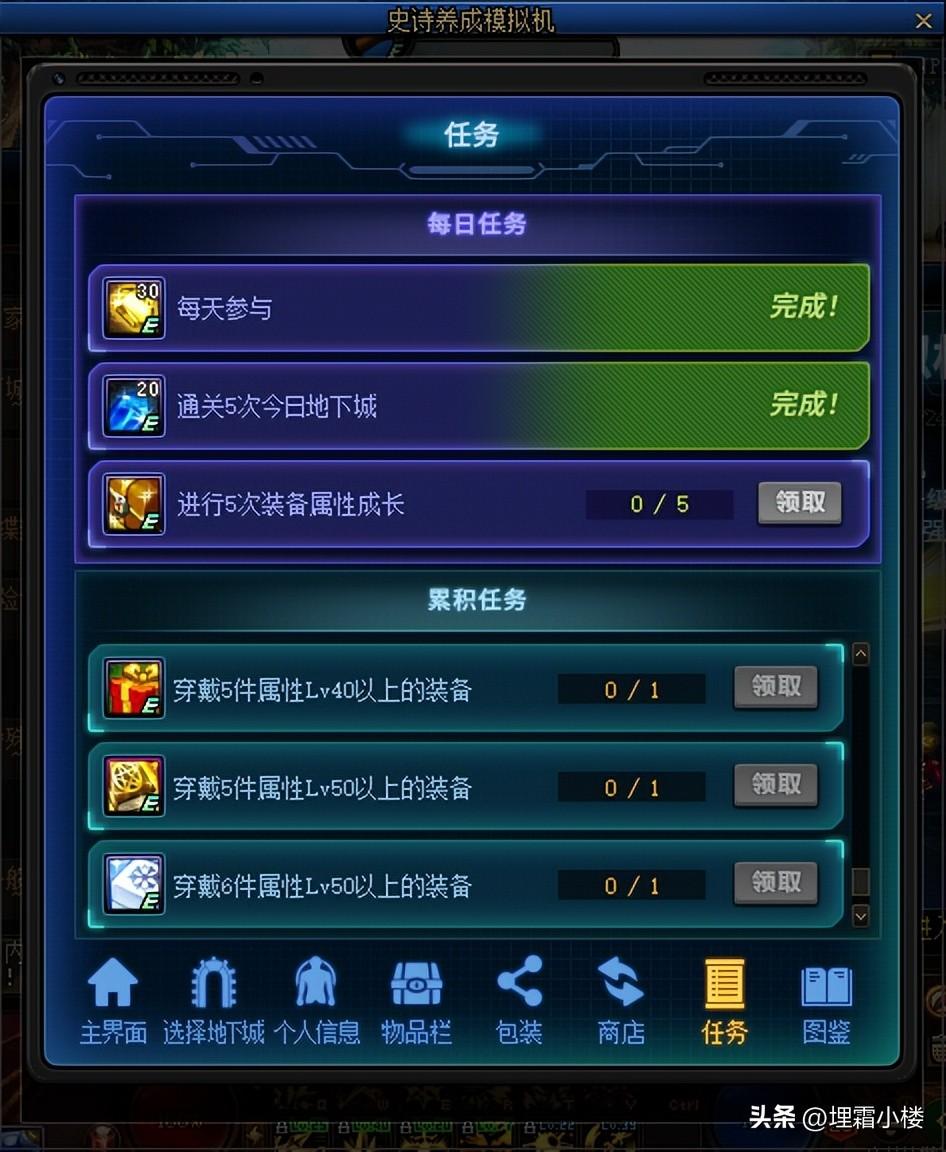Open the 图鉴 tab
The width and height of the screenshot is (946, 1152).
[x=826, y=1000]
